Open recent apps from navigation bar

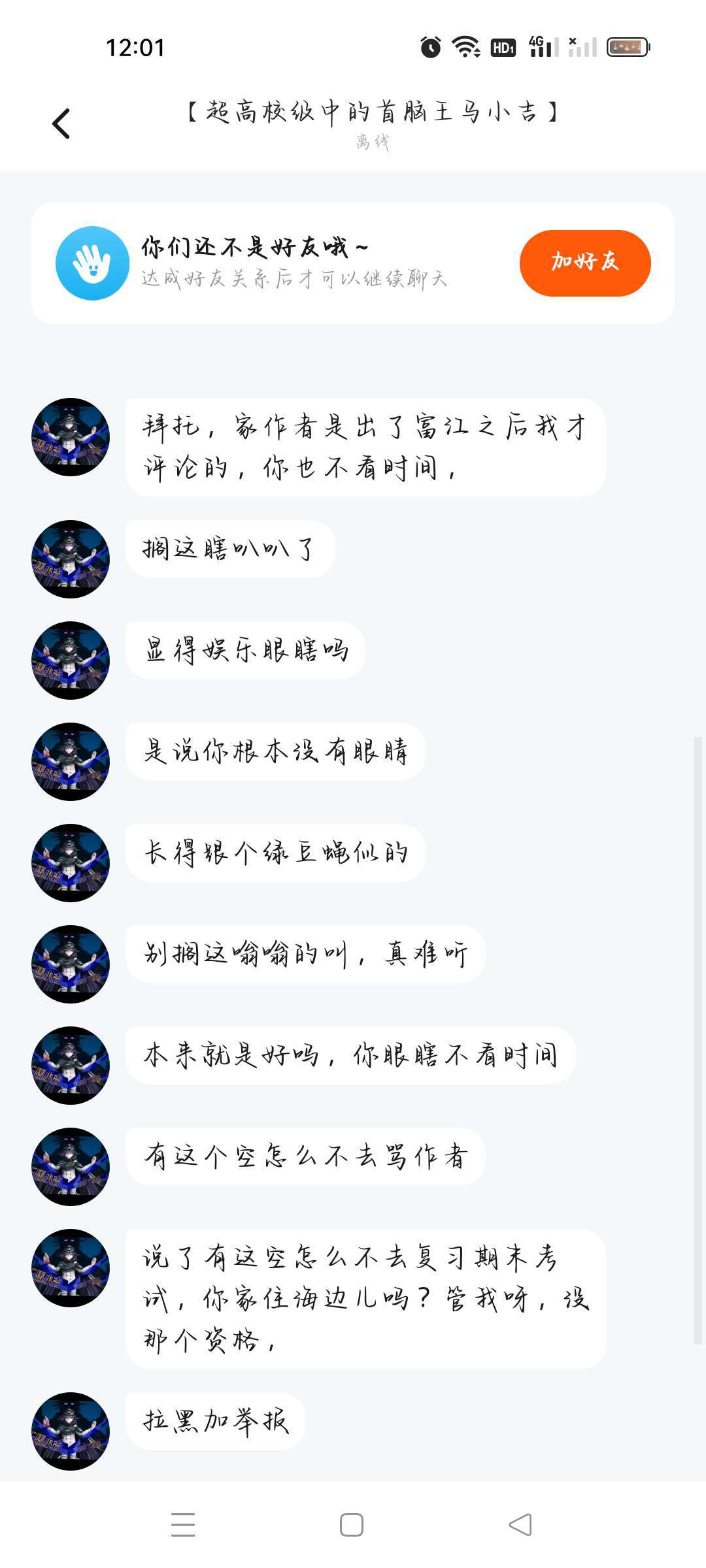point(183,1525)
